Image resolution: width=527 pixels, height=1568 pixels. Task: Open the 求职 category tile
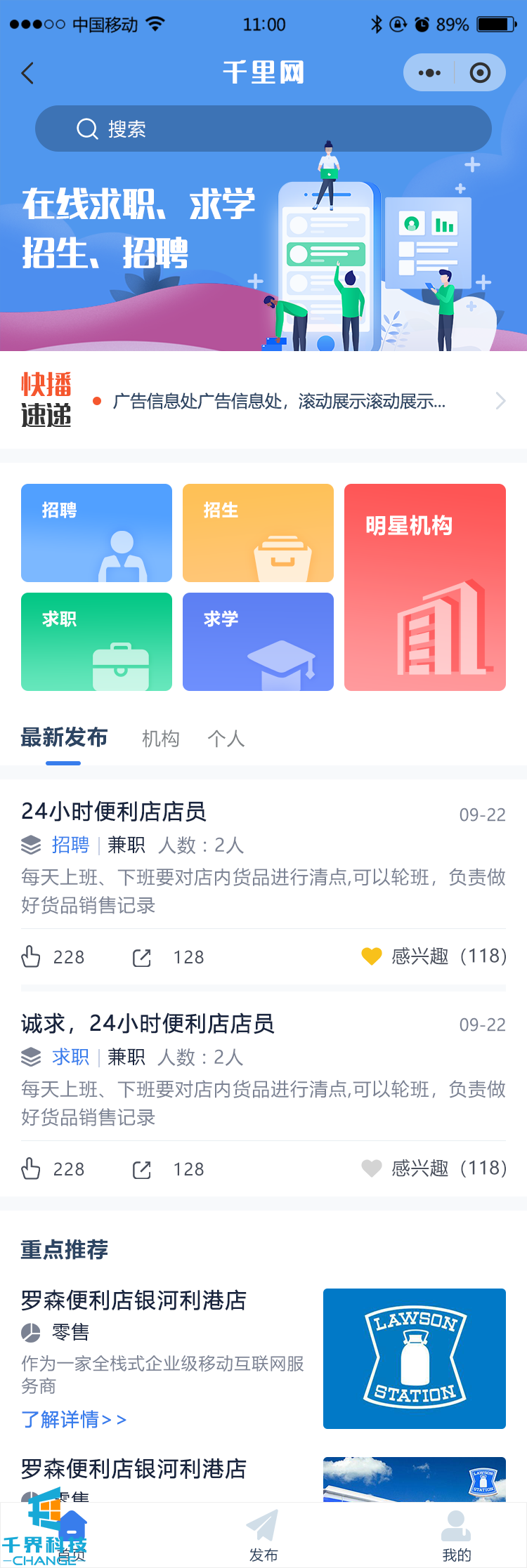pos(96,642)
